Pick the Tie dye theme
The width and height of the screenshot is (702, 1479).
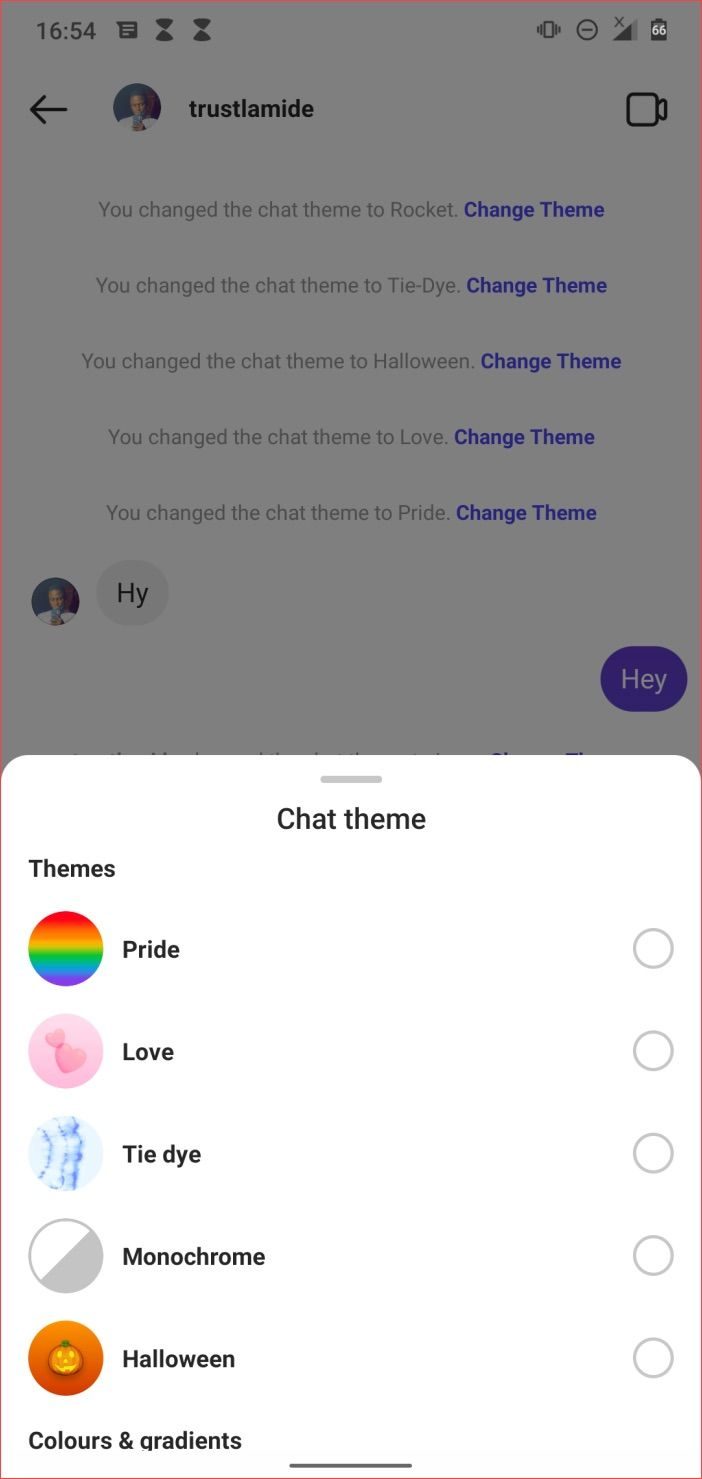tap(652, 1154)
